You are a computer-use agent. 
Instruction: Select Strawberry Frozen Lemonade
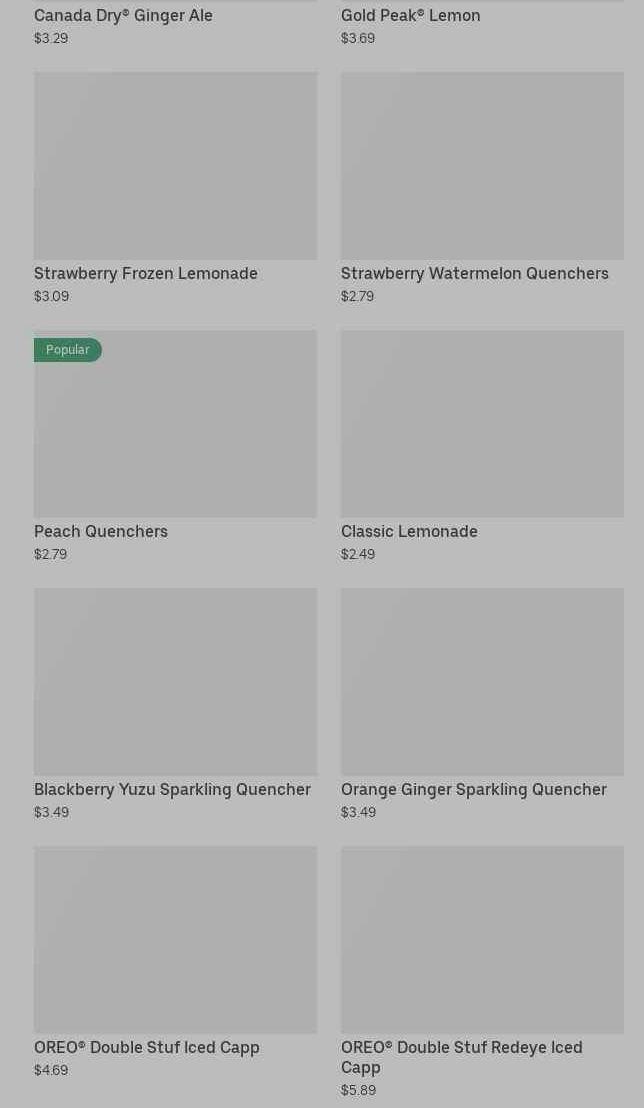point(175,166)
